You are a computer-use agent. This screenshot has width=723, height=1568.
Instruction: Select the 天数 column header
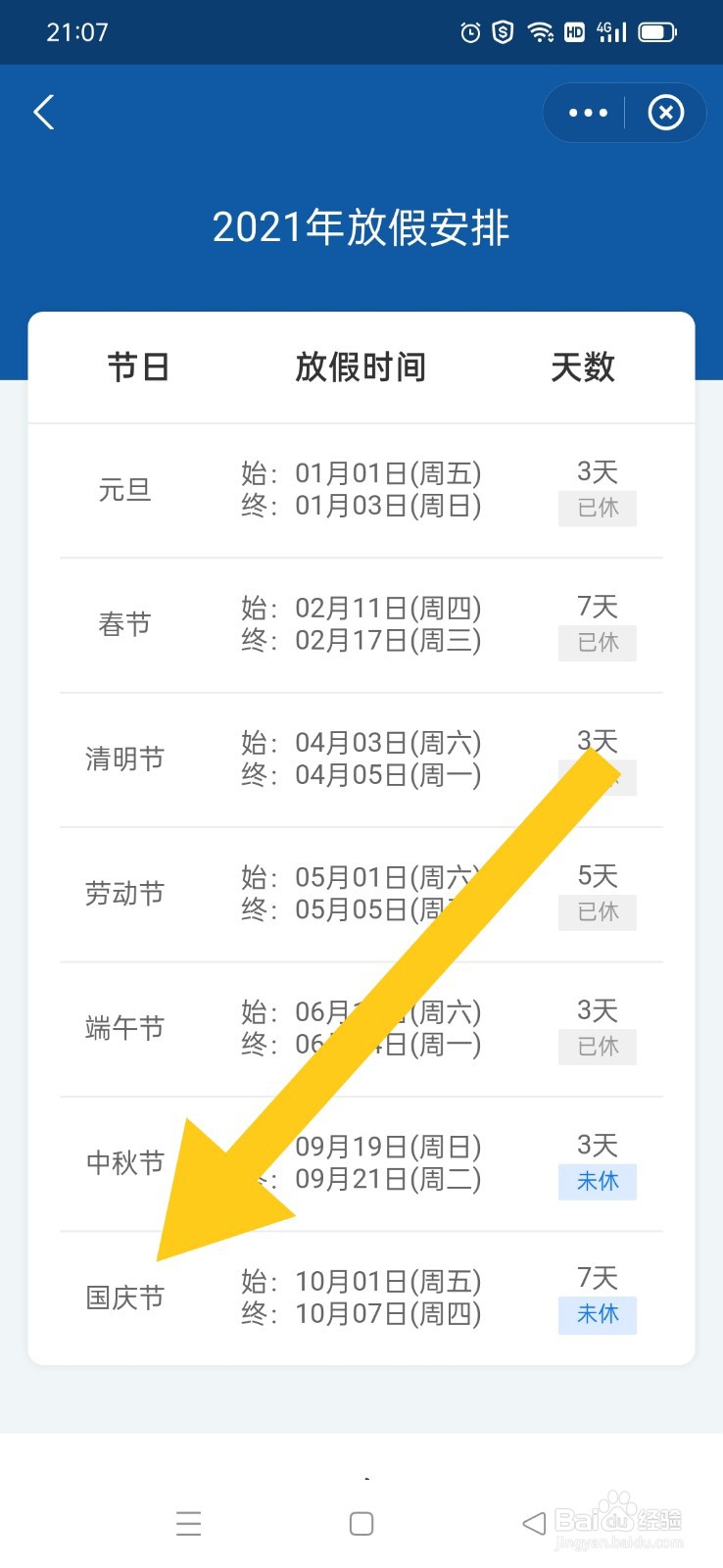coord(584,367)
